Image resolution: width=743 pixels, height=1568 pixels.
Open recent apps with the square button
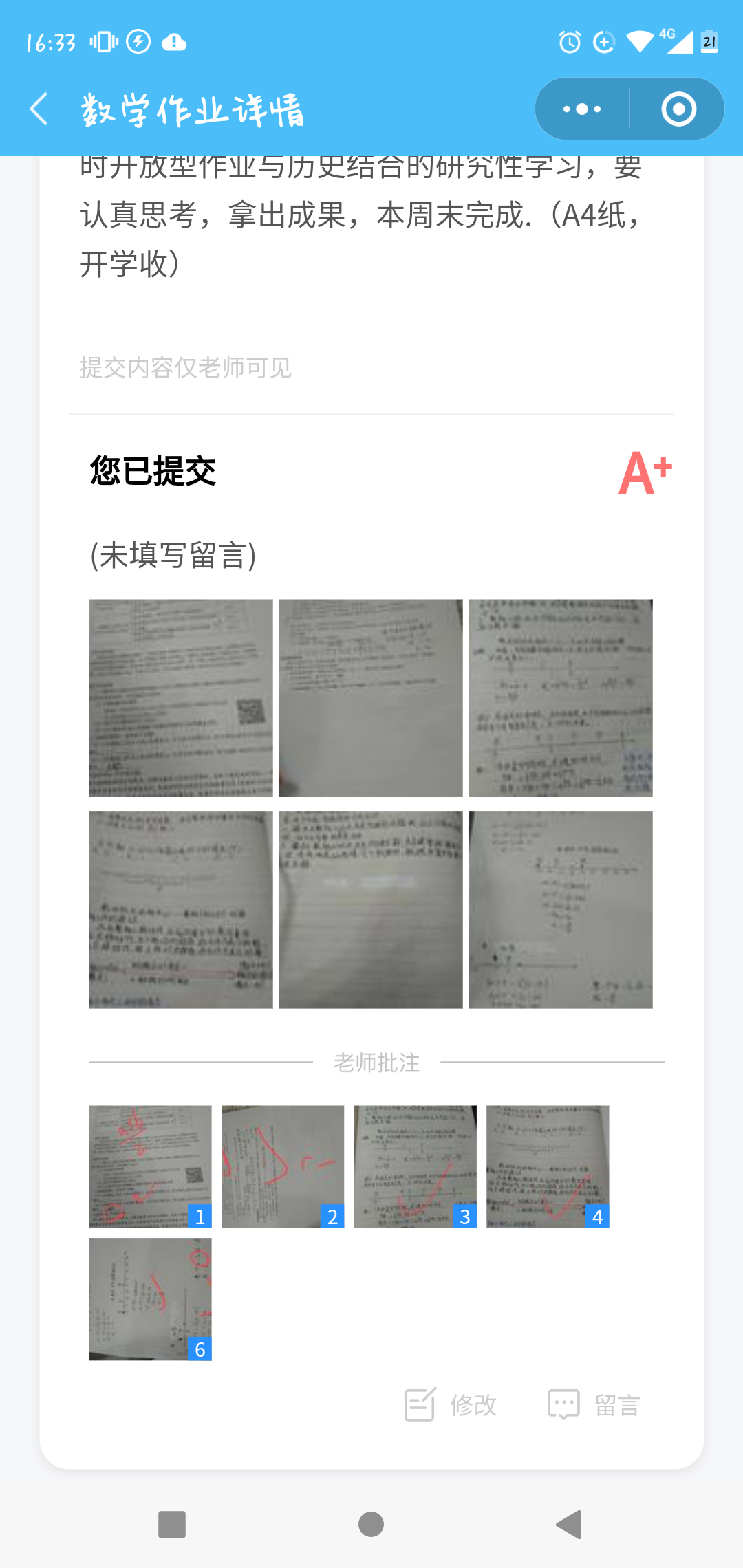click(x=172, y=1525)
